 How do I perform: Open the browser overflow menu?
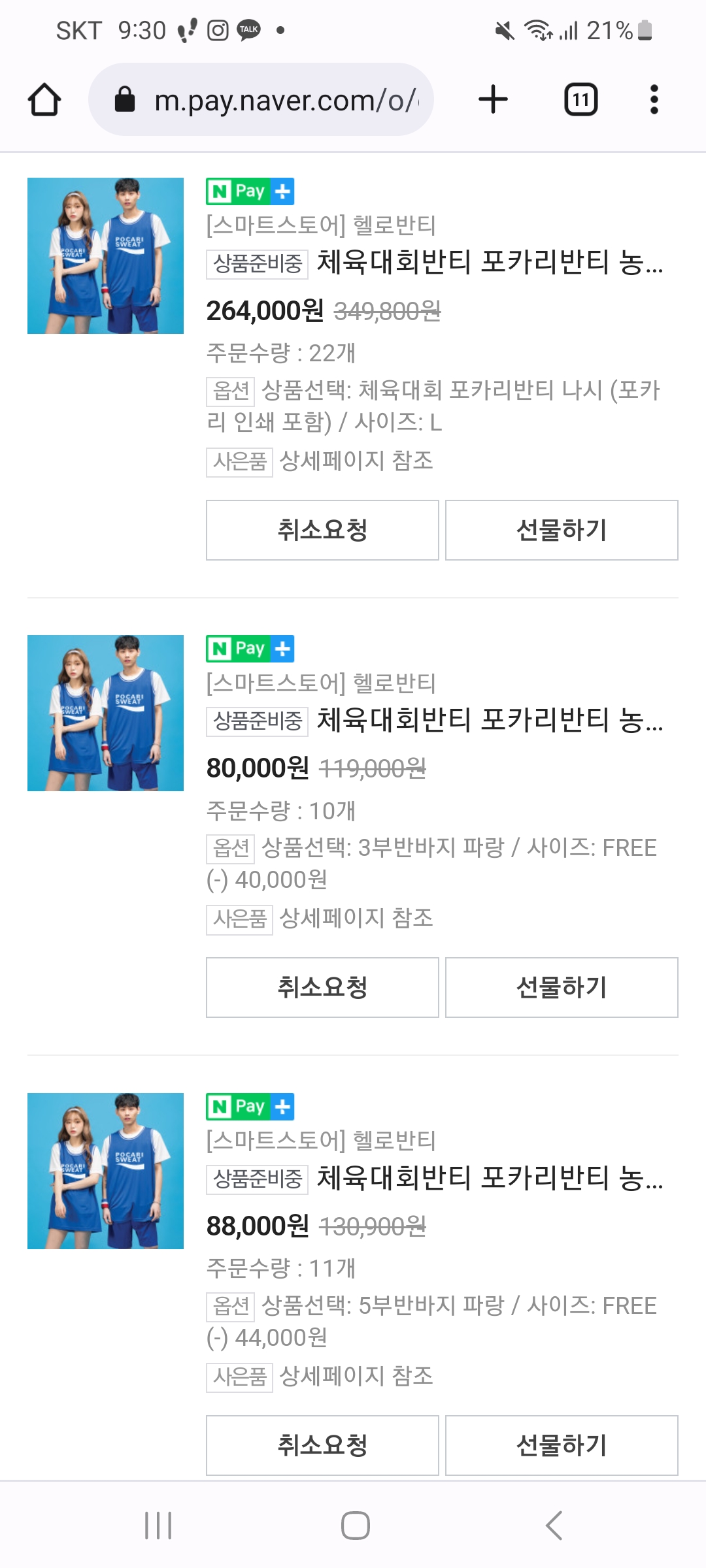pos(654,99)
